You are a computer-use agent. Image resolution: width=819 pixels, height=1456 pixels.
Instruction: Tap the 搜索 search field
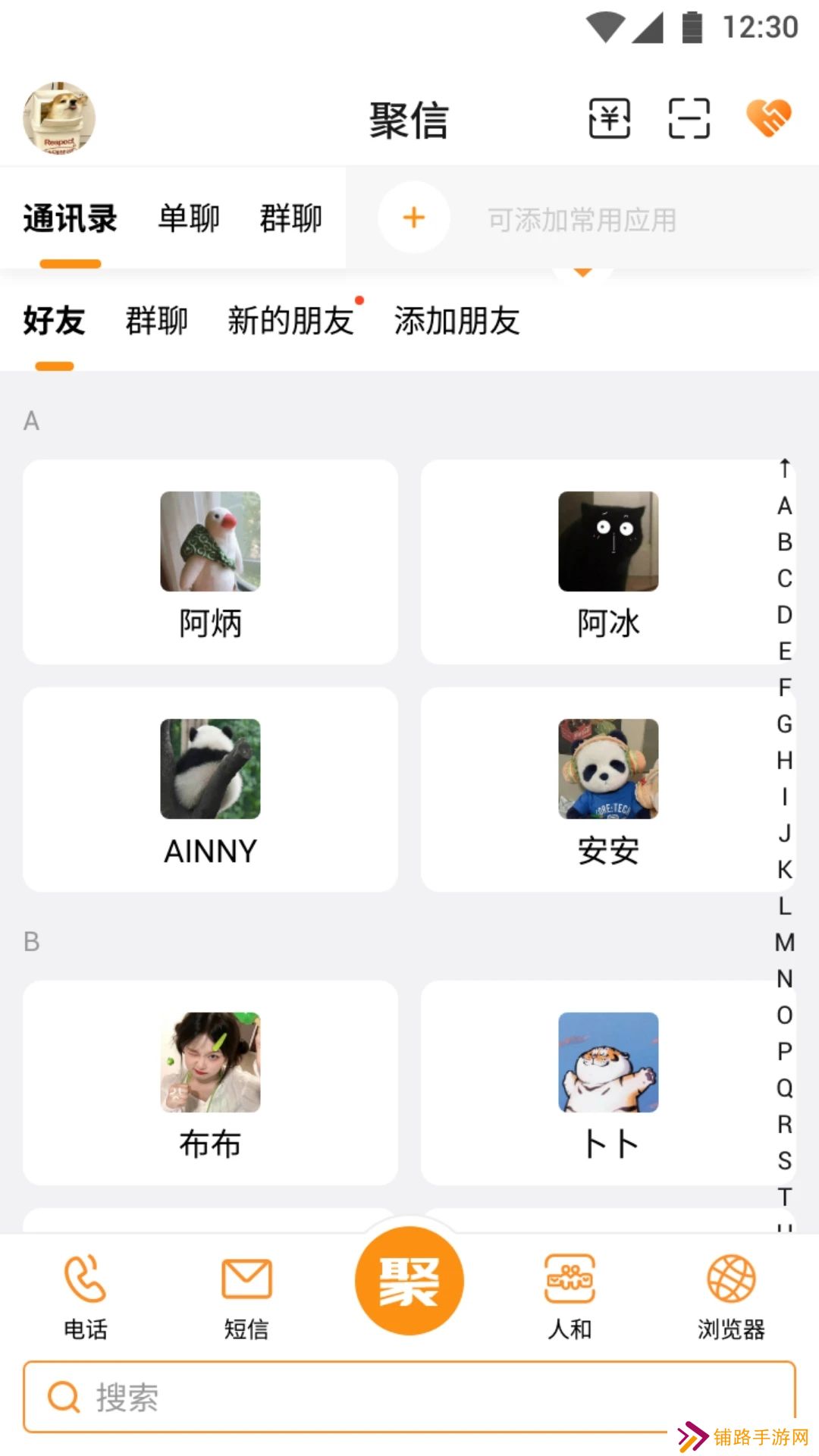click(x=409, y=1400)
